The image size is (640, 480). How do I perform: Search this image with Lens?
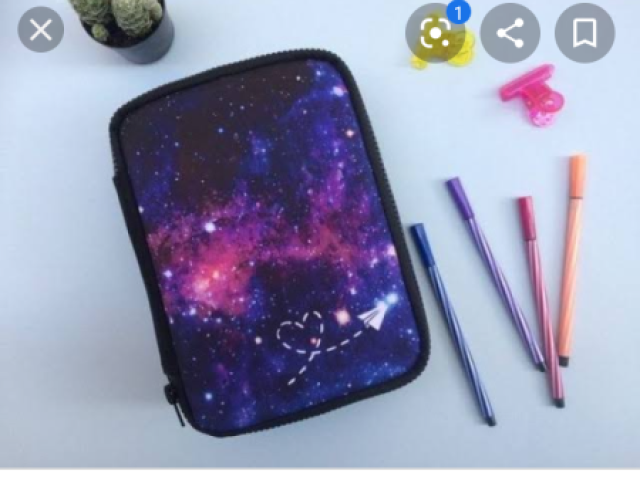click(435, 34)
